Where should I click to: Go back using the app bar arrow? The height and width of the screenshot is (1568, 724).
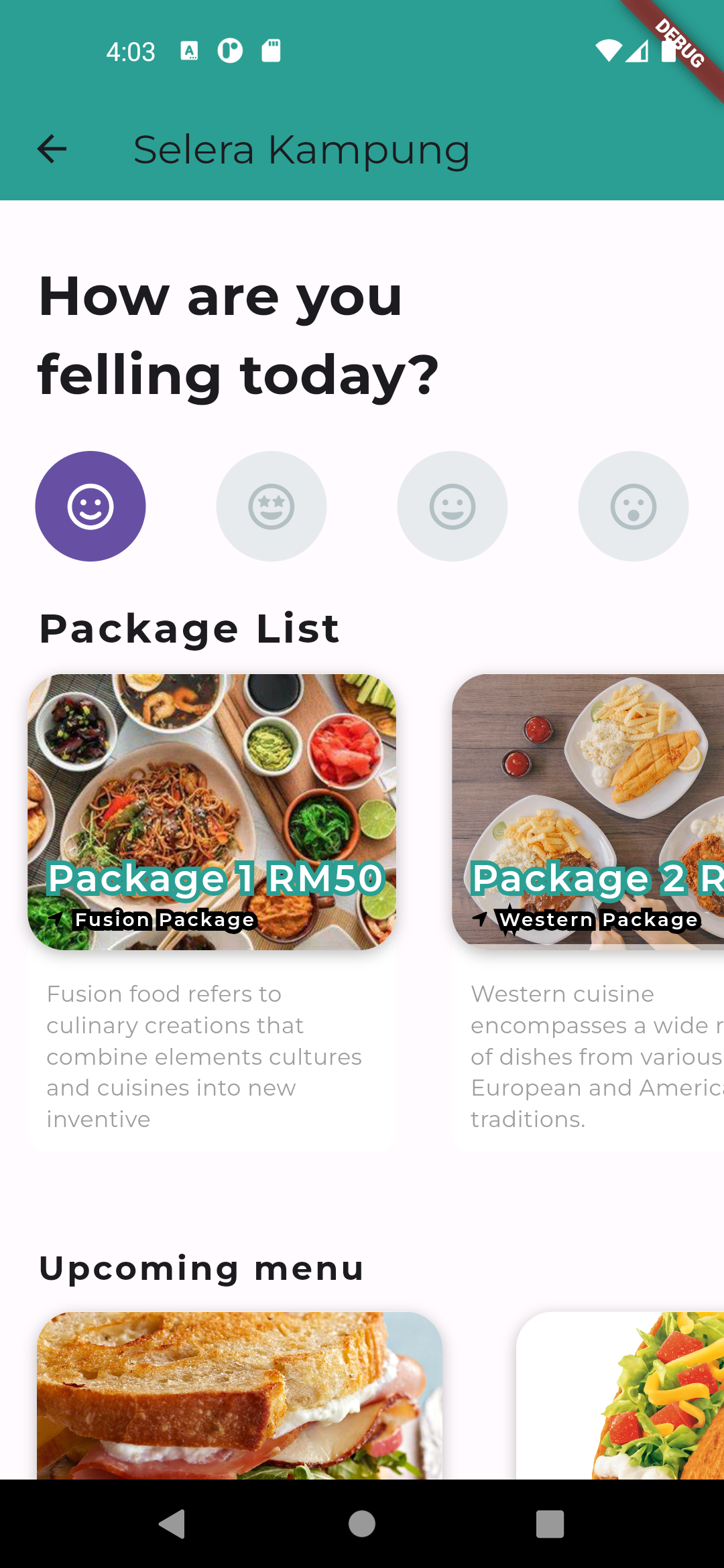point(52,149)
